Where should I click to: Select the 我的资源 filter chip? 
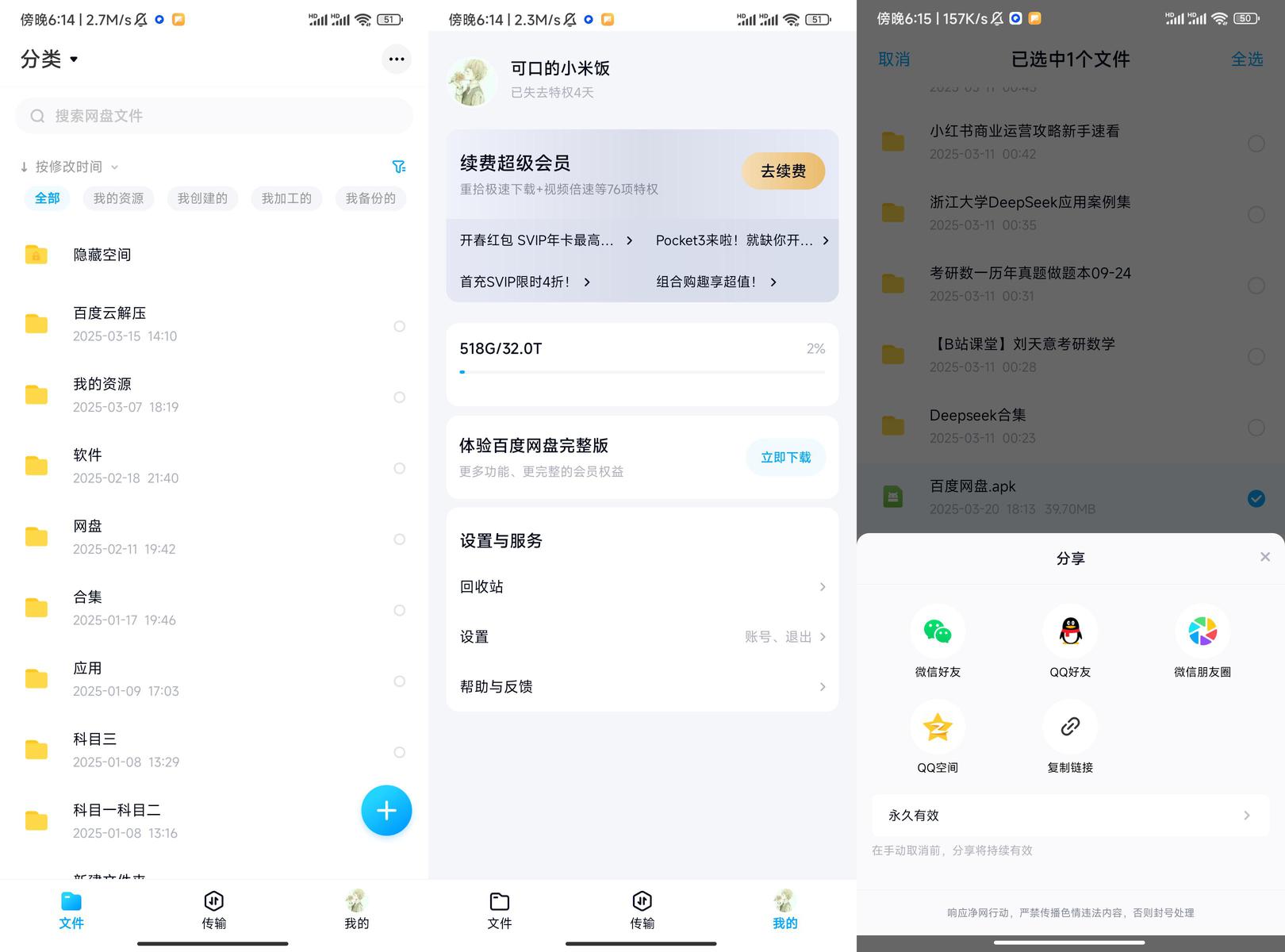[118, 198]
